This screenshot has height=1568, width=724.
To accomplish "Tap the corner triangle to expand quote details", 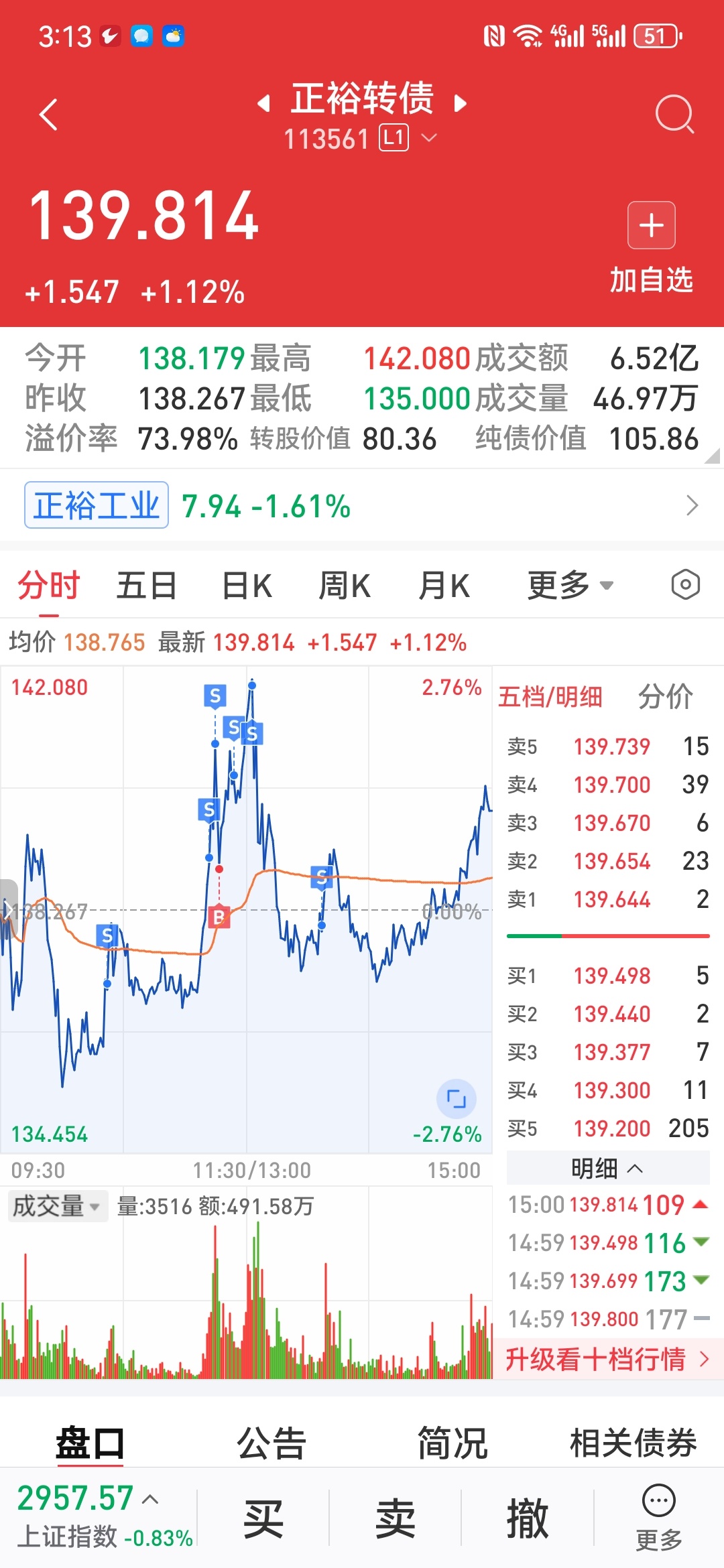I will [711, 456].
